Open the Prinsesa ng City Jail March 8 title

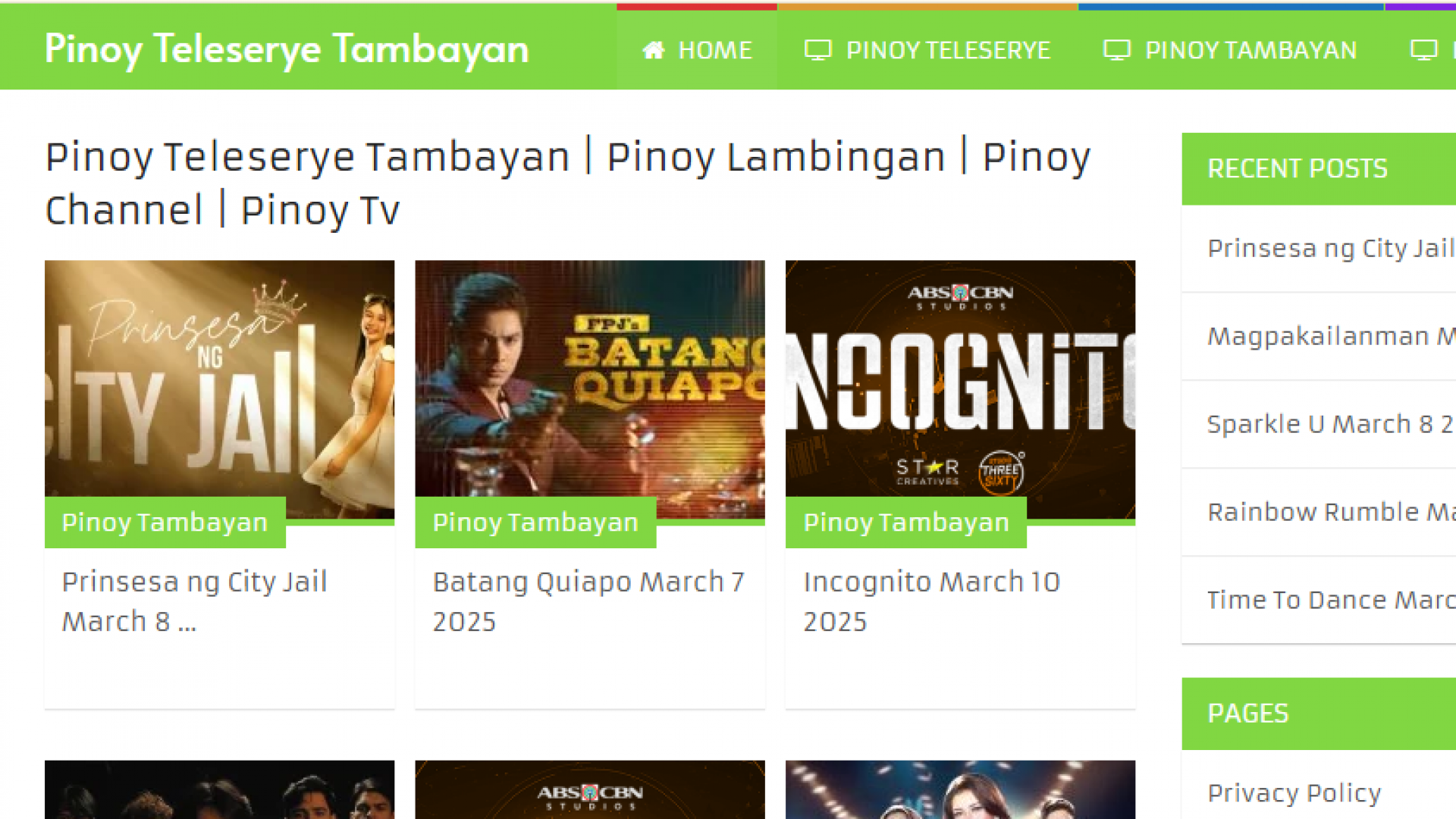pos(194,601)
